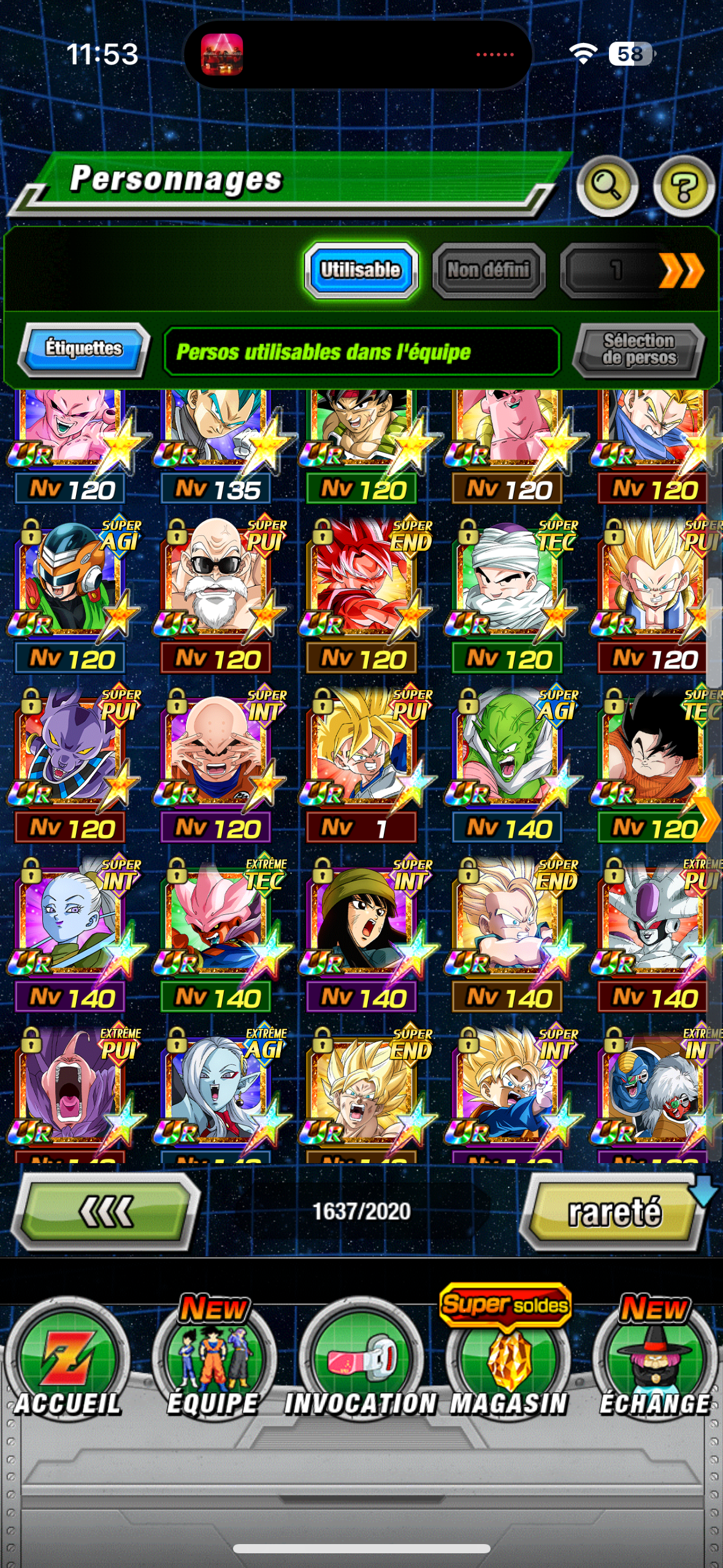Select the Utilisable filter
723x1568 pixels.
(361, 270)
